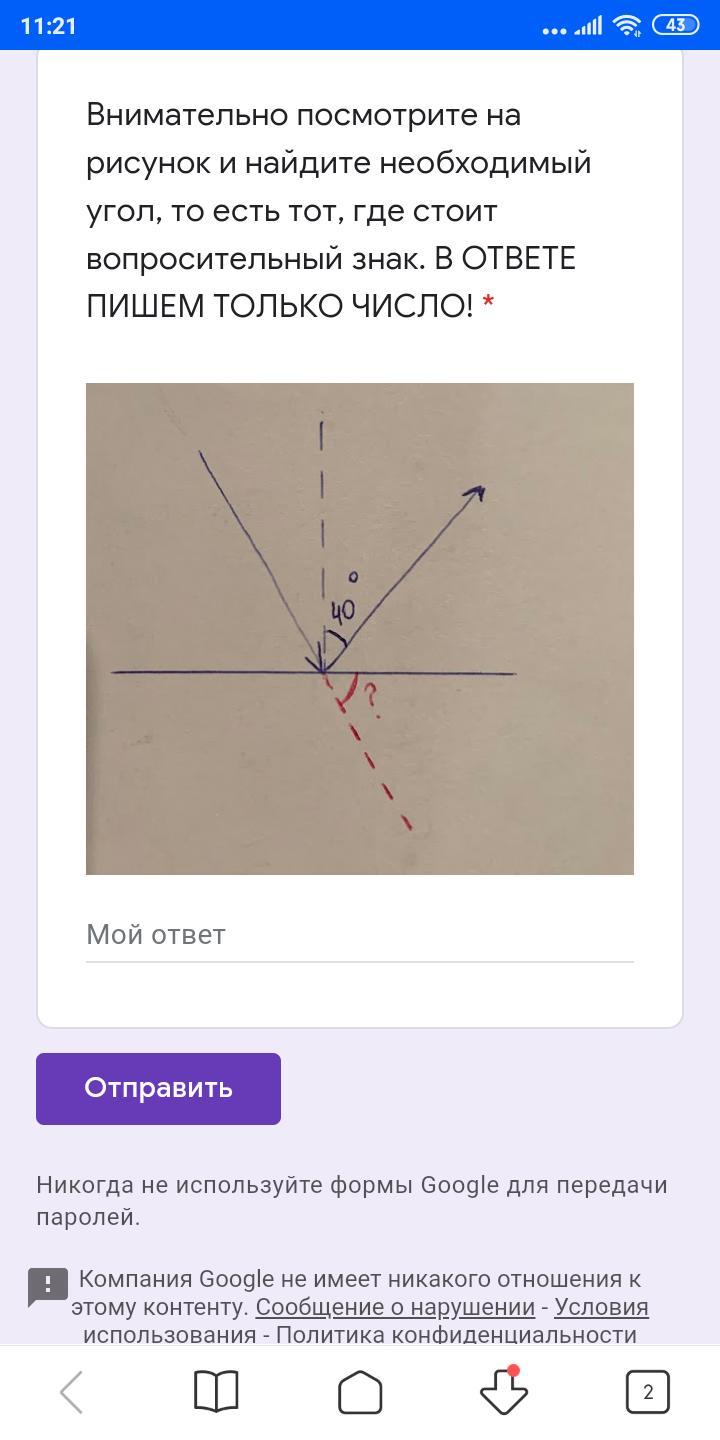This screenshot has width=720, height=1440.
Task: Open the tab switcher showing 2 tabs
Action: coord(647,1392)
